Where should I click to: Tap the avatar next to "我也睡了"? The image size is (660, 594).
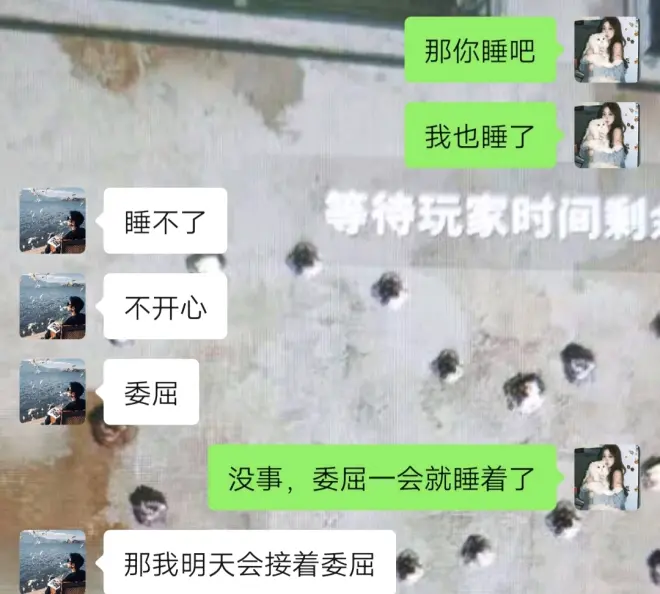coord(606,135)
